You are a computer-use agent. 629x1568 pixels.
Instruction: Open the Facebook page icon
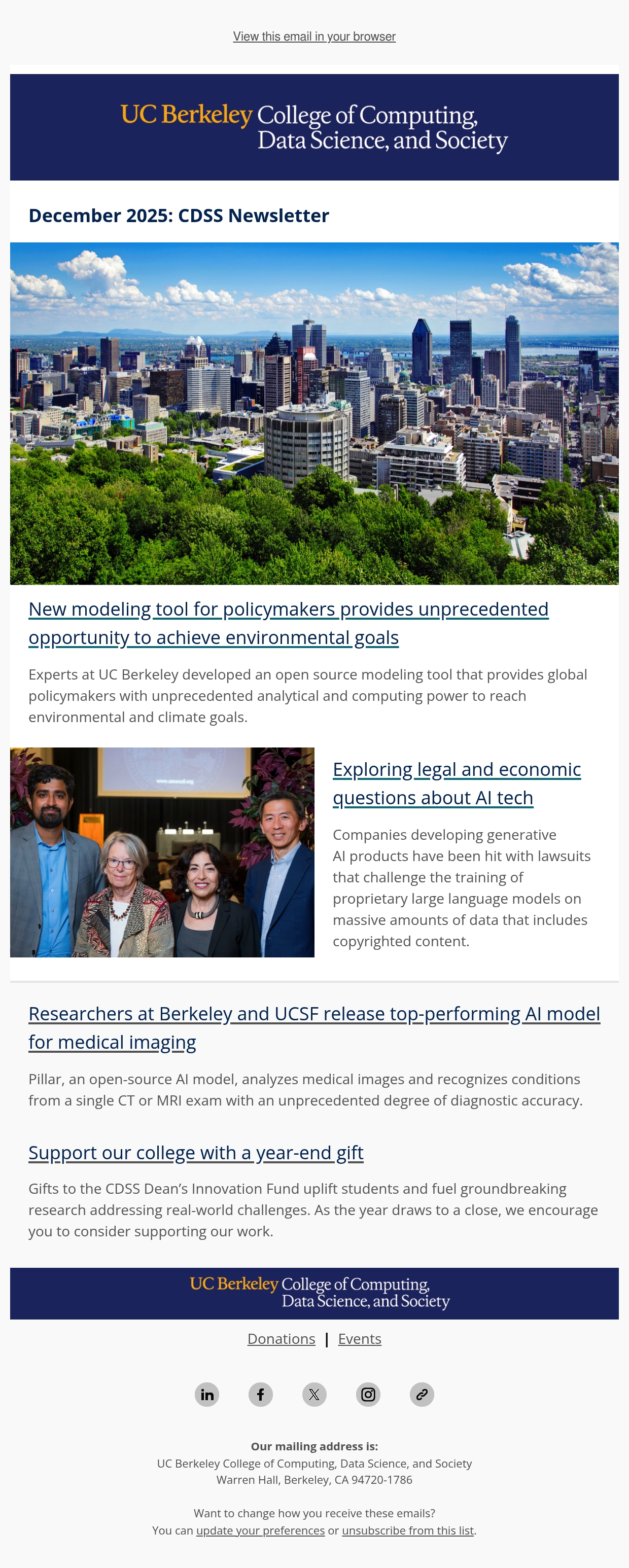[x=261, y=1394]
